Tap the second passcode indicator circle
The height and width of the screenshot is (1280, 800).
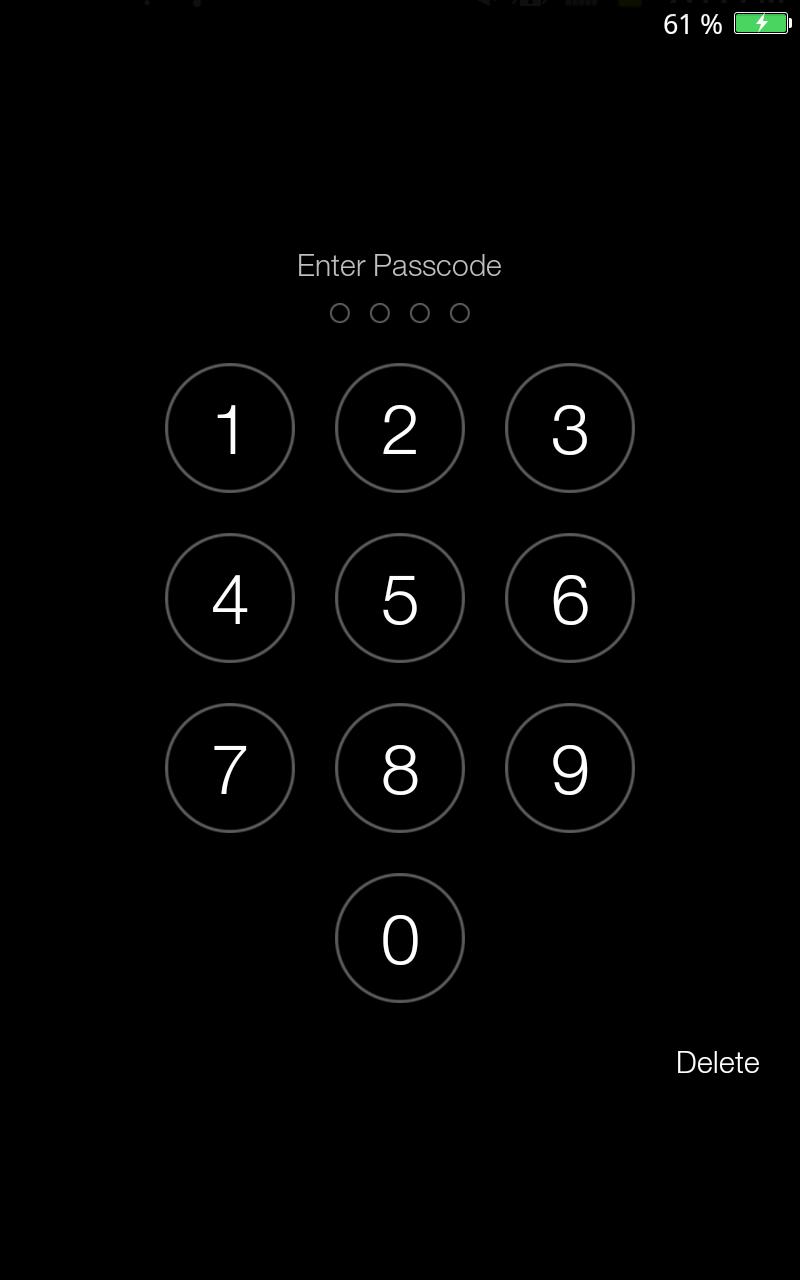380,312
